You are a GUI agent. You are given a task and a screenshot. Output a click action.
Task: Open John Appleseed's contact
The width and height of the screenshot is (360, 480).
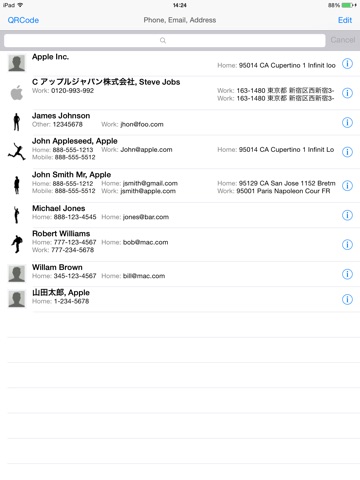180,152
